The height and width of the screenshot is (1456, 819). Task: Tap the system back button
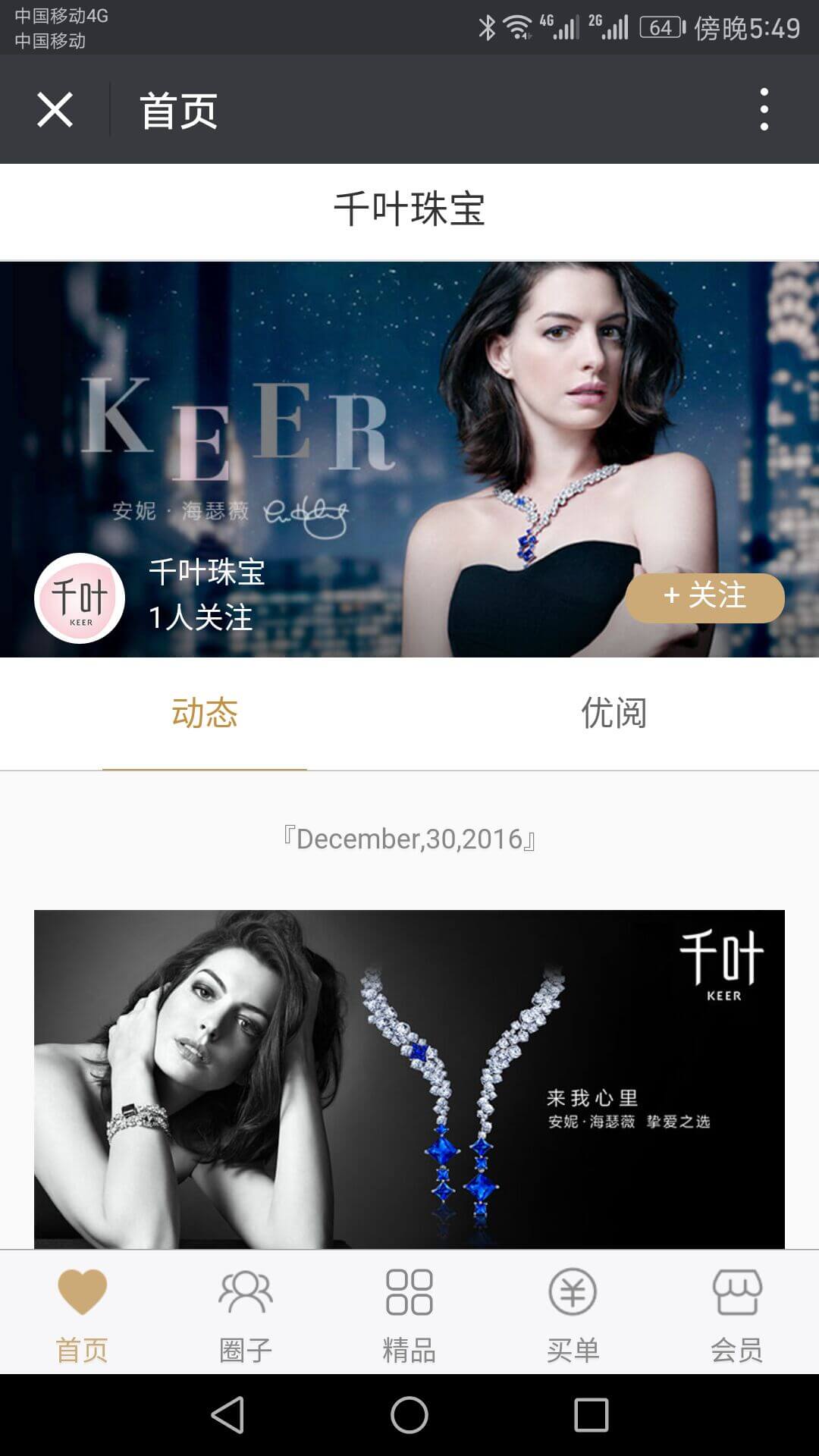tap(227, 1415)
